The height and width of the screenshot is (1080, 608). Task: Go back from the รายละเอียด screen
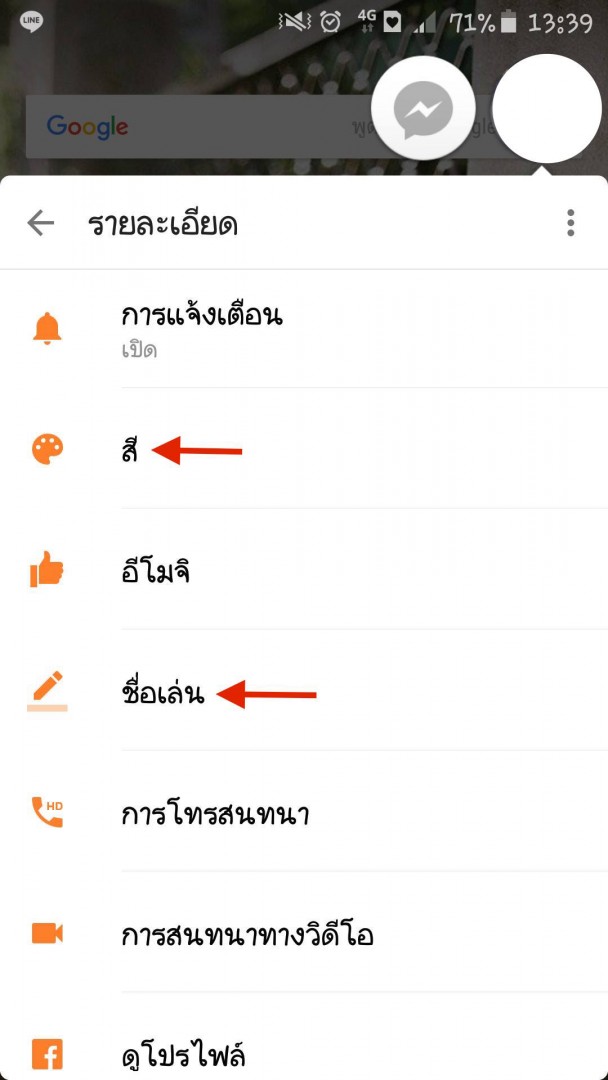[41, 223]
